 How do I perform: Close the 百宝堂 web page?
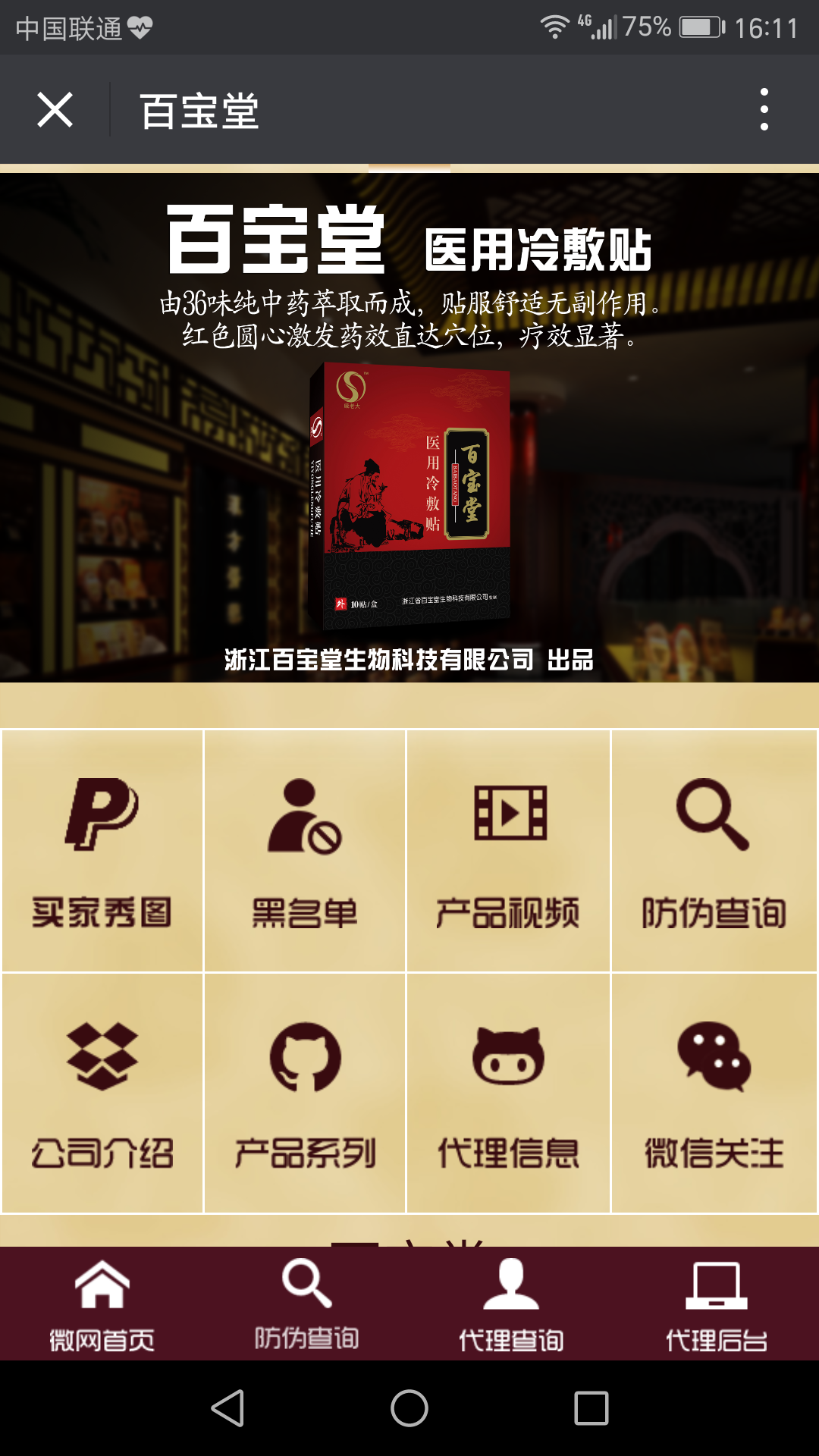55,110
